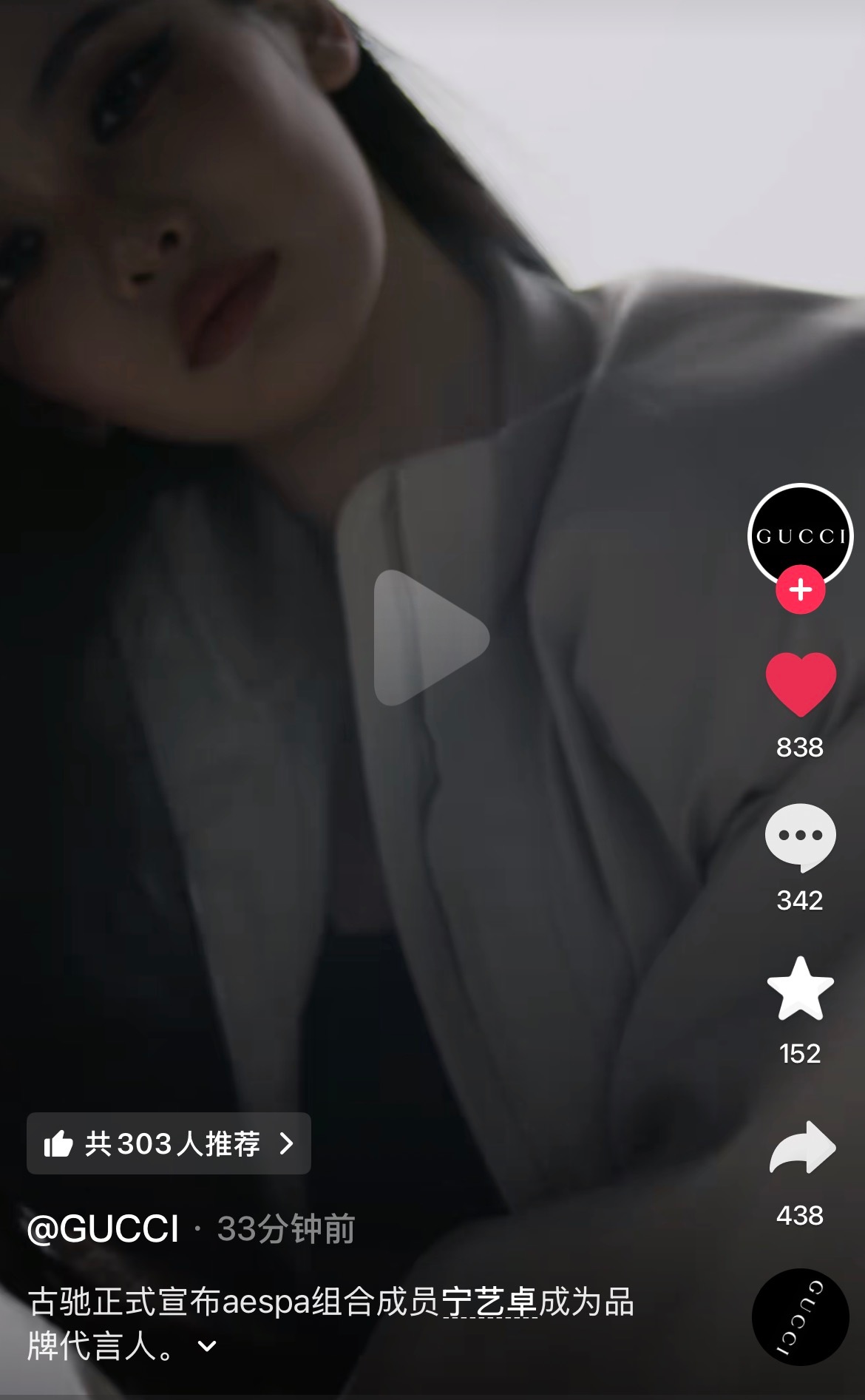Tap the video area to pause

pyautogui.click(x=333, y=370)
